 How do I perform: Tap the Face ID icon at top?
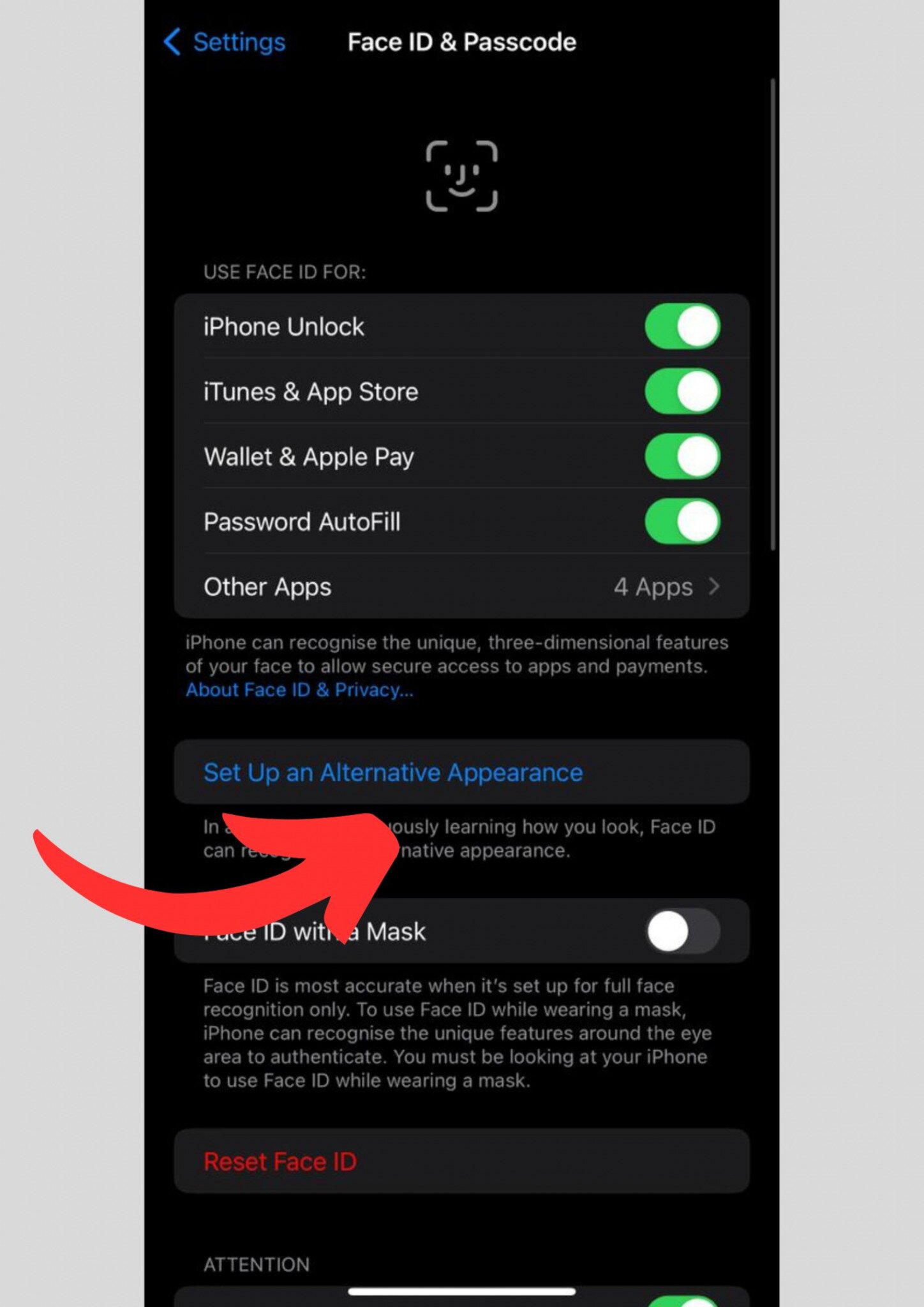463,177
